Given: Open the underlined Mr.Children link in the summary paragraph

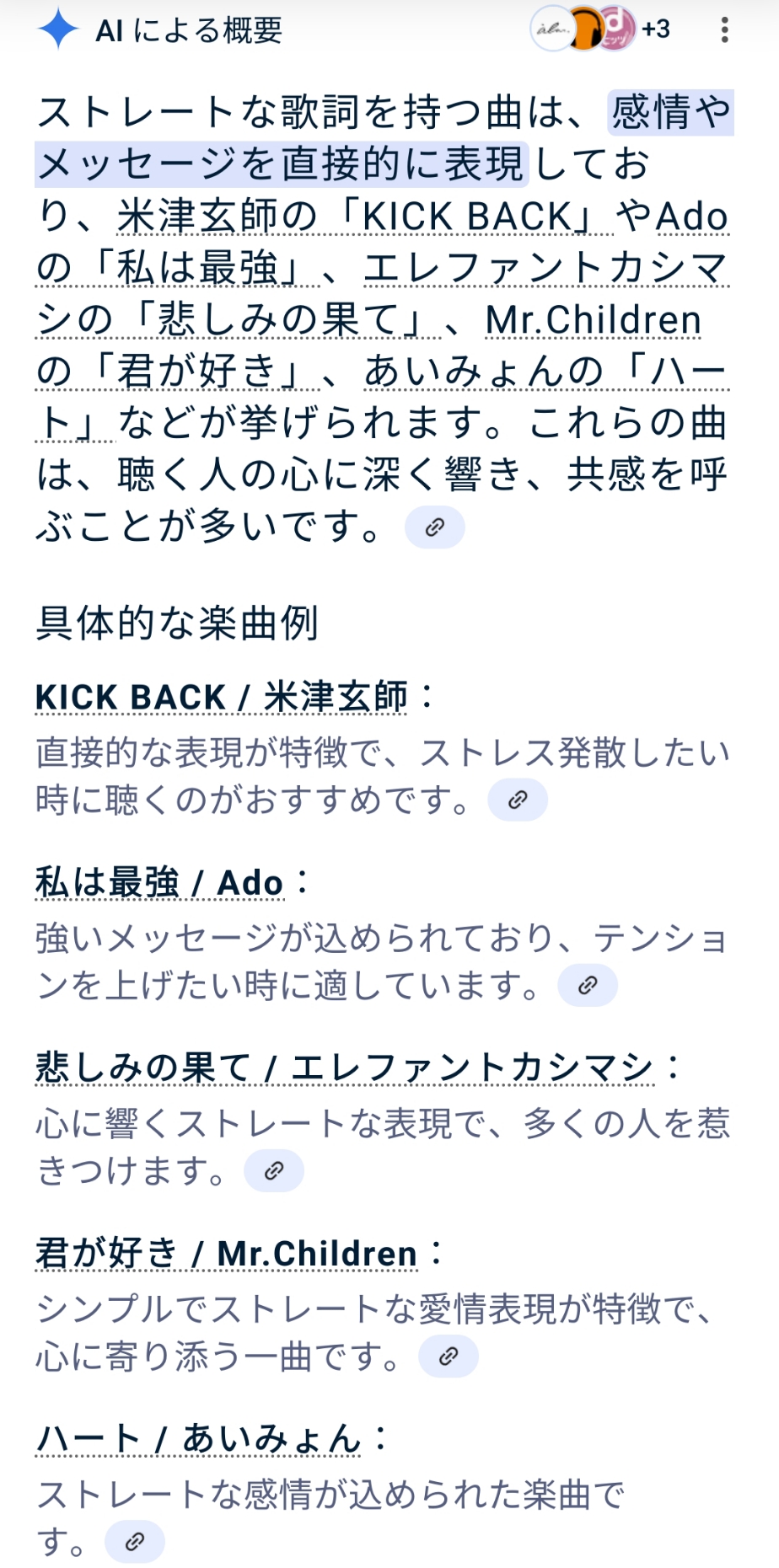Looking at the screenshot, I should click(594, 320).
